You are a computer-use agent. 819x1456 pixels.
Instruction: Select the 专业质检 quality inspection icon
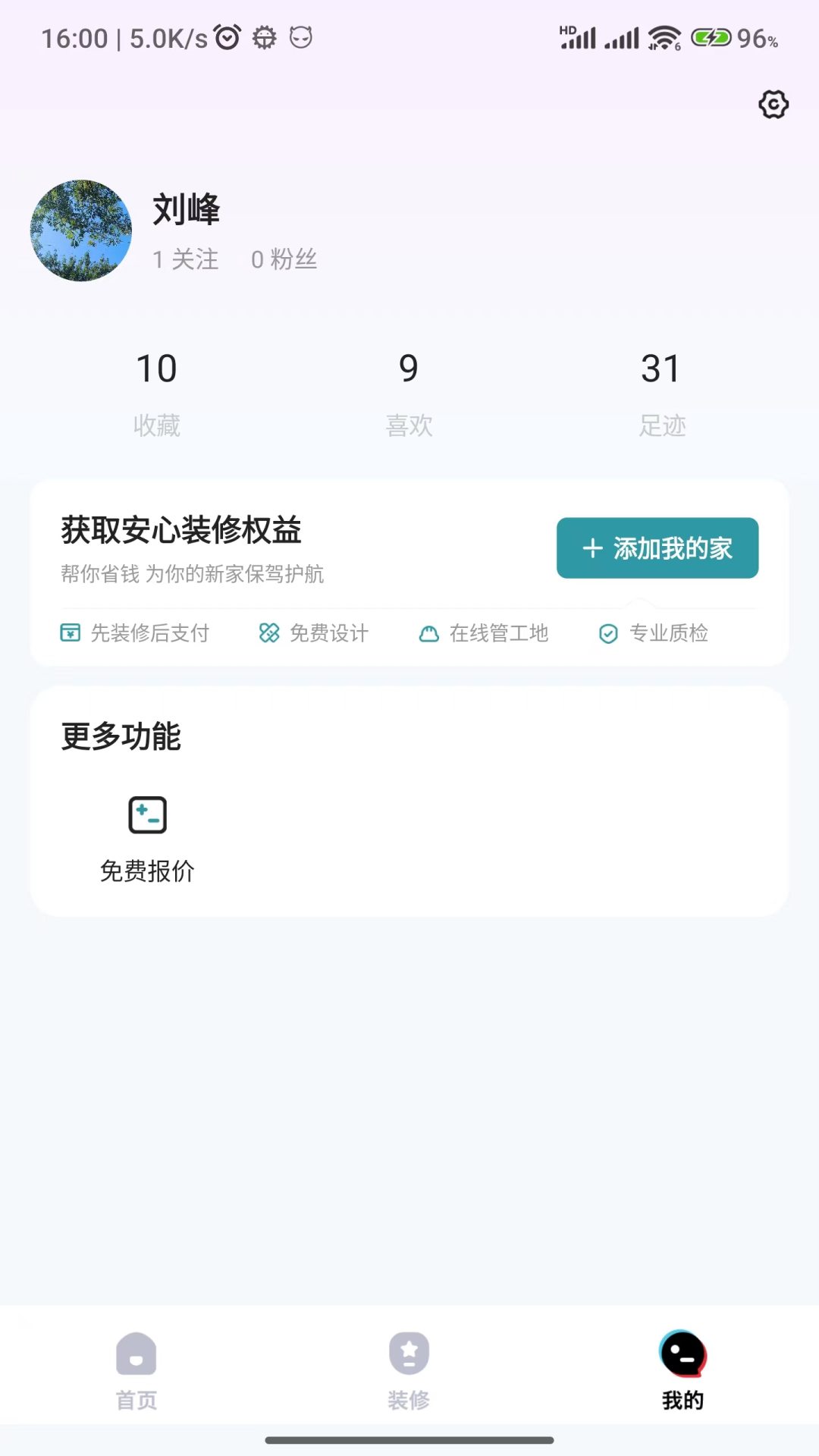(x=608, y=632)
